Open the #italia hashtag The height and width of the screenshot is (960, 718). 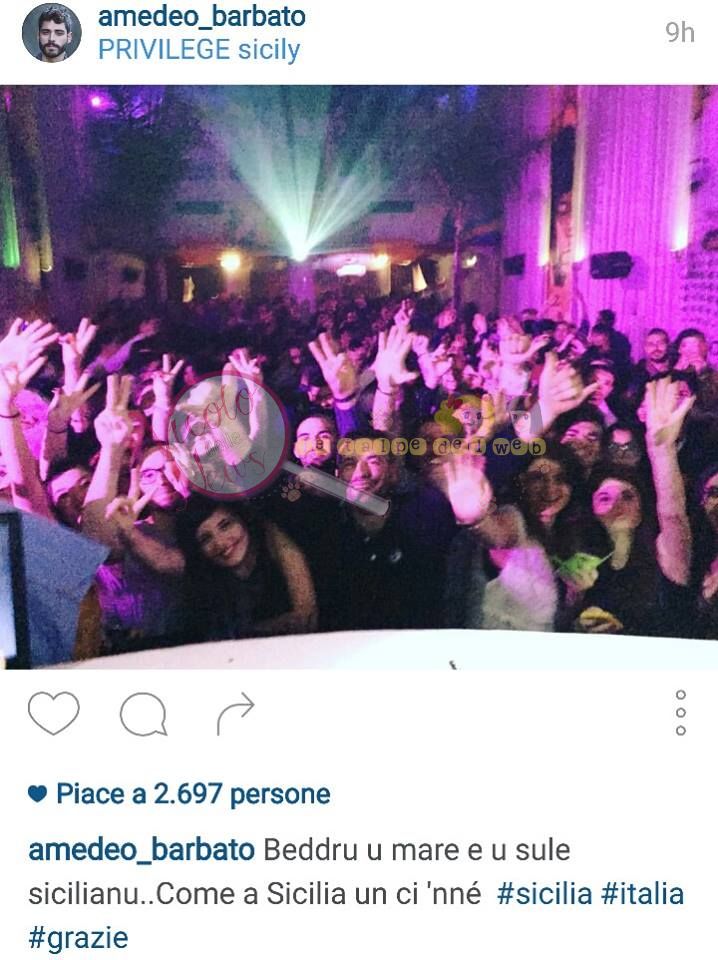(643, 893)
